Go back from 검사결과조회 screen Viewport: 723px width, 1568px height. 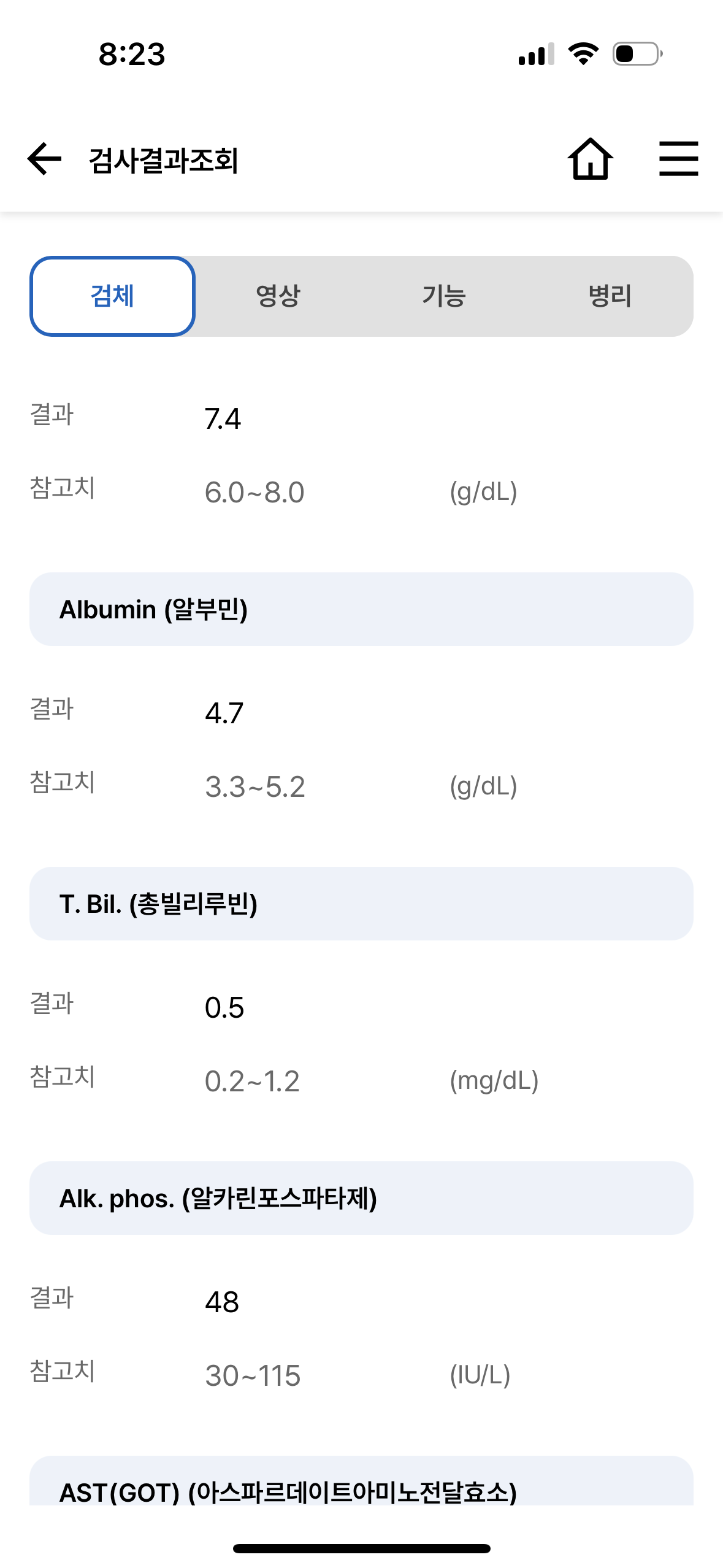click(45, 159)
